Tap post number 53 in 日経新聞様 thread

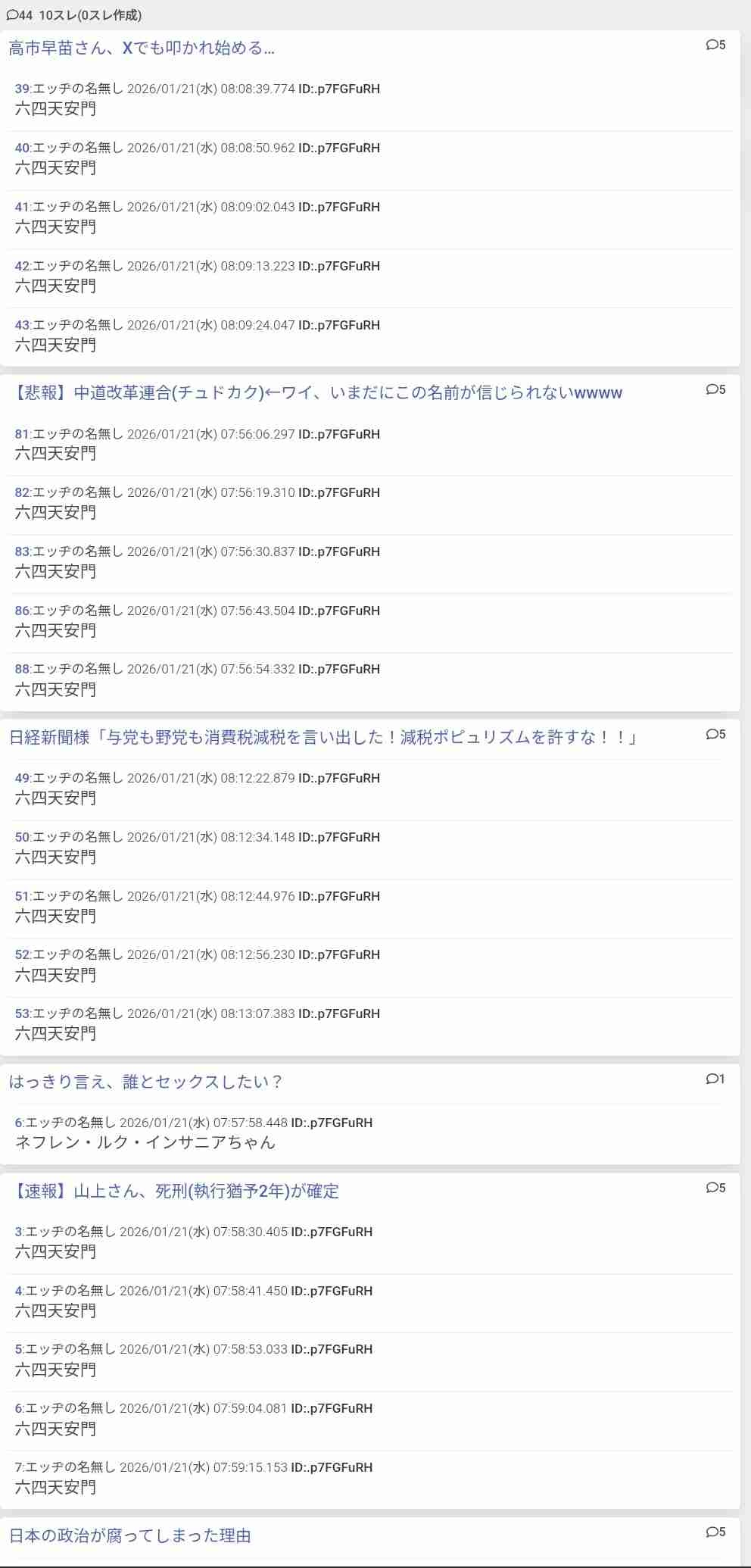point(22,1014)
